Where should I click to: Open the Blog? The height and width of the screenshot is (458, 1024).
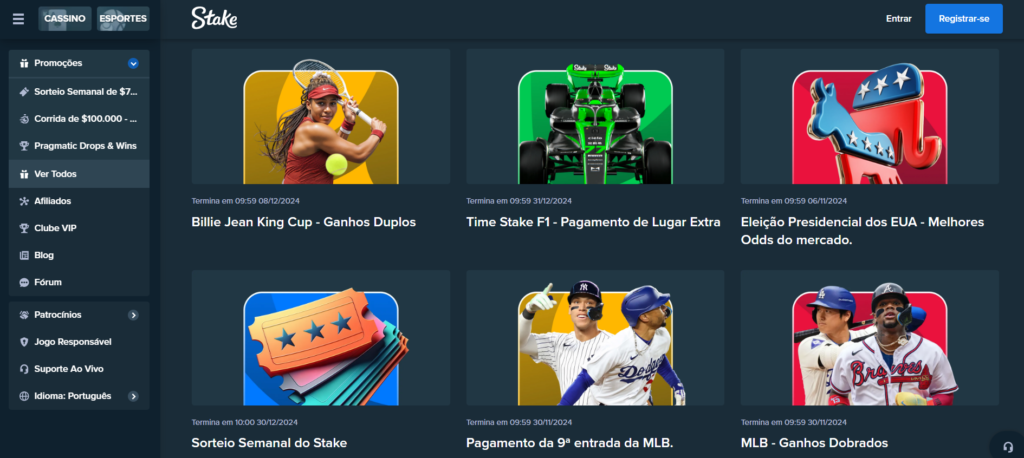[x=44, y=255]
